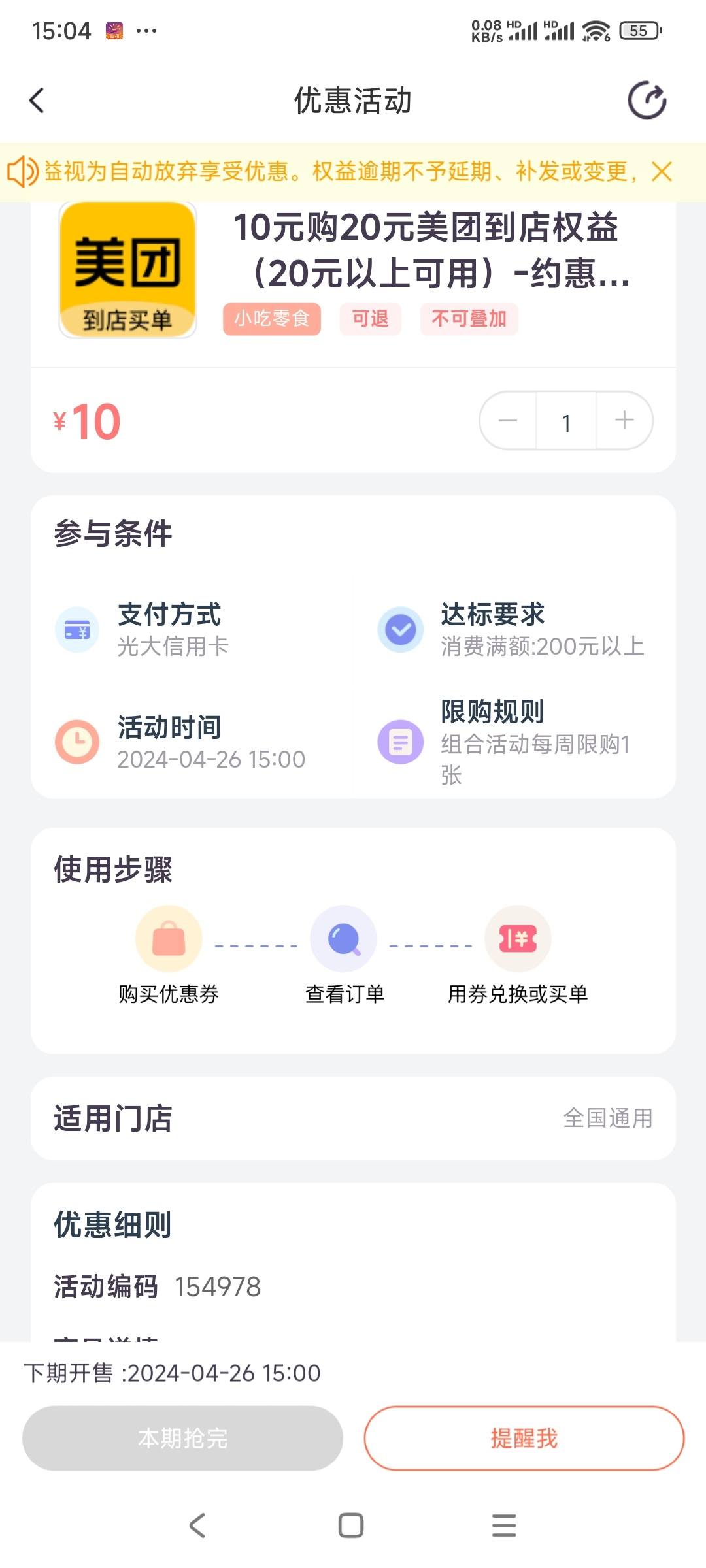Tap the share icon in the header
The width and height of the screenshot is (706, 1568).
647,101
